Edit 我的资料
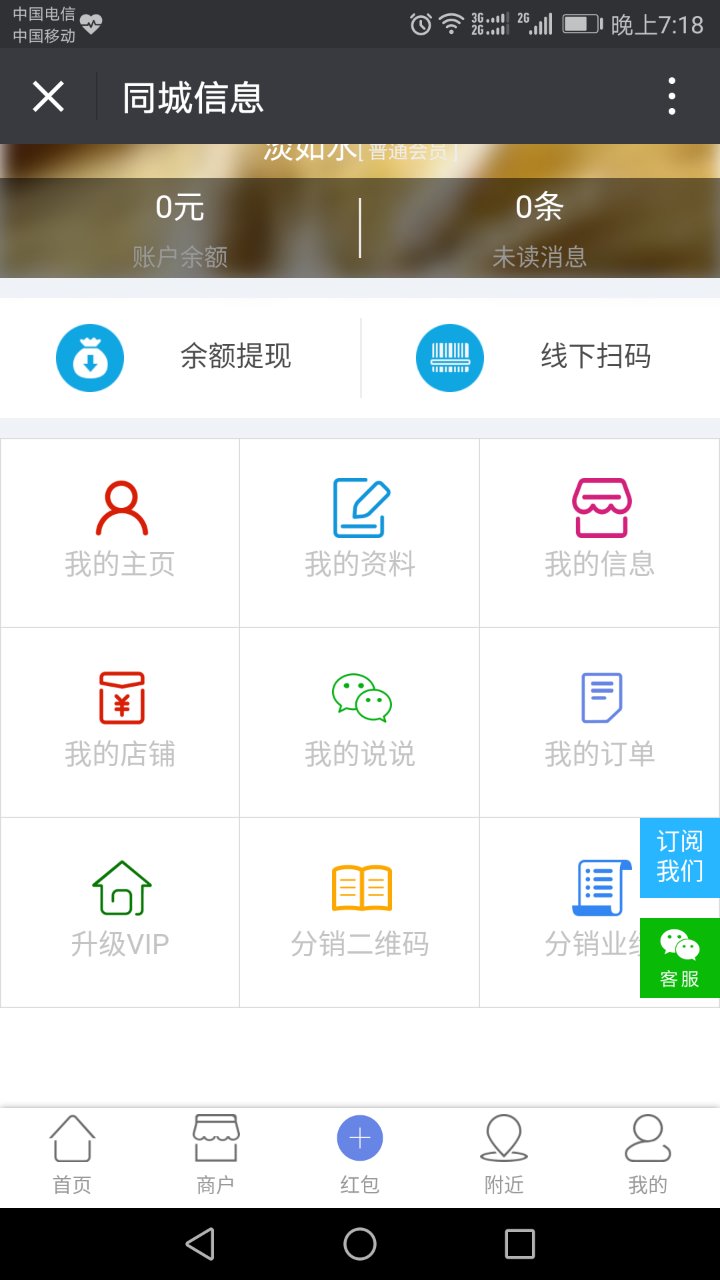Image resolution: width=720 pixels, height=1280 pixels. (x=360, y=532)
